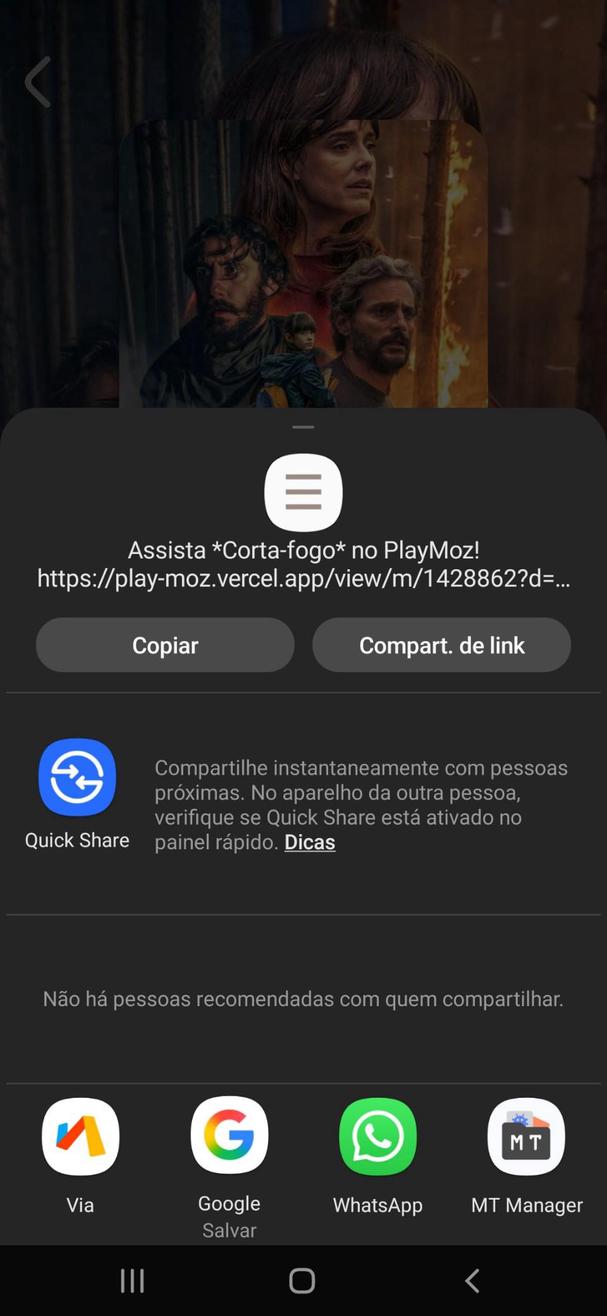Copy the PlayMoz link text
Screen dimensions: 607x1316
(x=165, y=645)
